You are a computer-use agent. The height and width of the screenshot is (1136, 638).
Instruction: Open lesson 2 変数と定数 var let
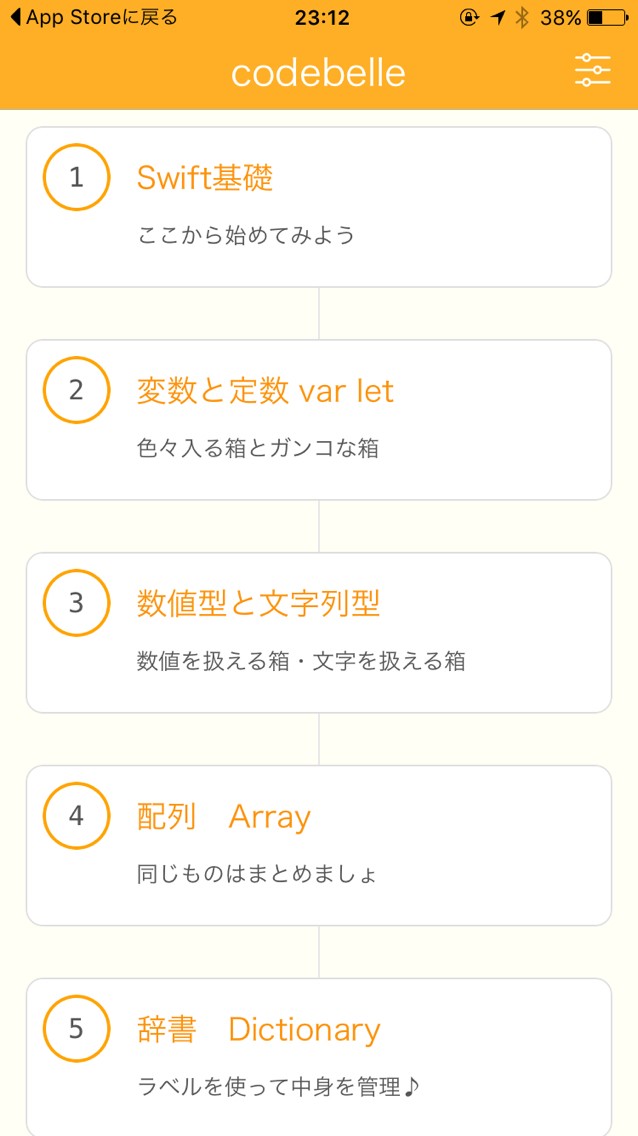[x=318, y=419]
